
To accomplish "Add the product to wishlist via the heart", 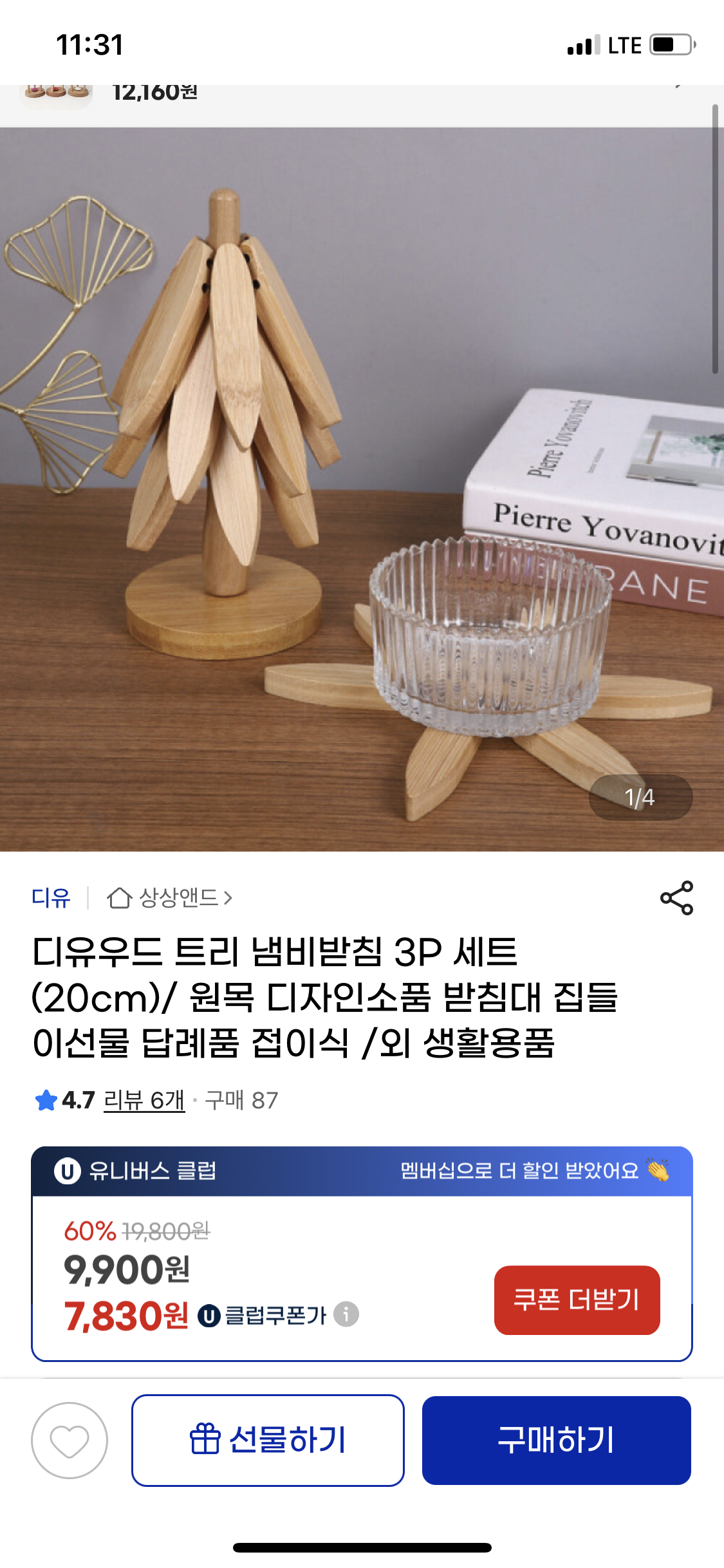I will 70,1441.
